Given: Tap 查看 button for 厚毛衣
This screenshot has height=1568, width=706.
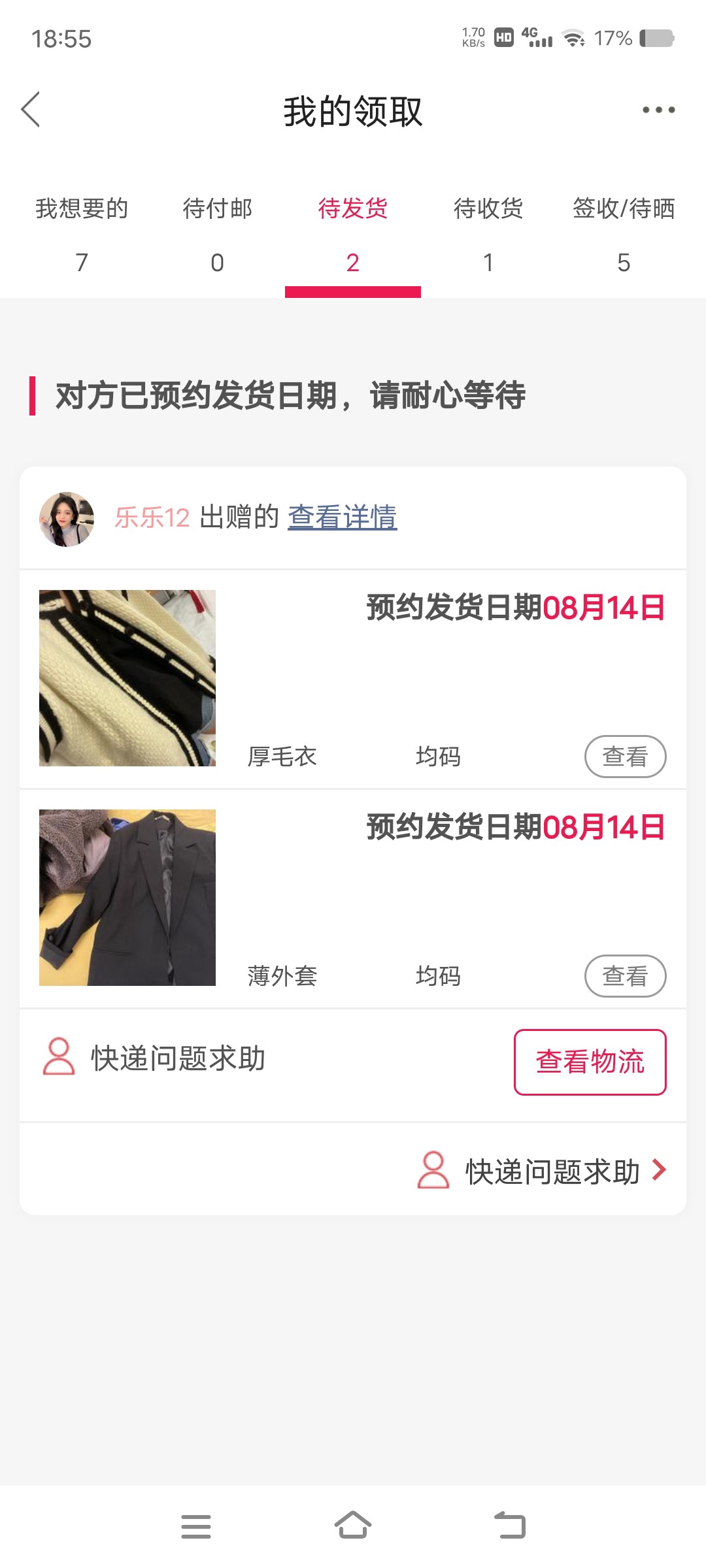Looking at the screenshot, I should (x=625, y=757).
